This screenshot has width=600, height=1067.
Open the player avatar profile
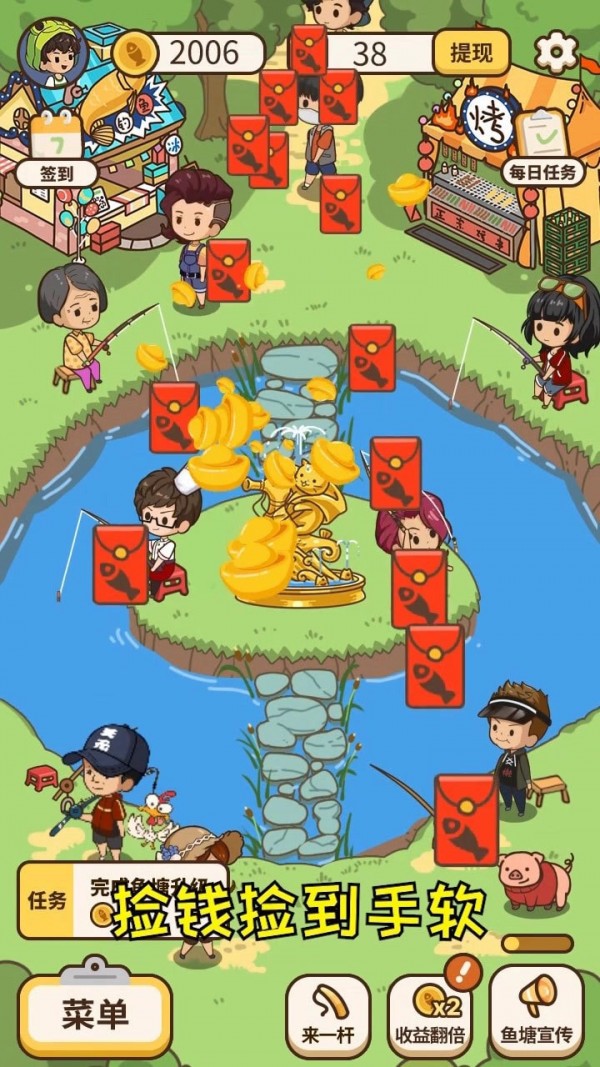click(x=52, y=52)
